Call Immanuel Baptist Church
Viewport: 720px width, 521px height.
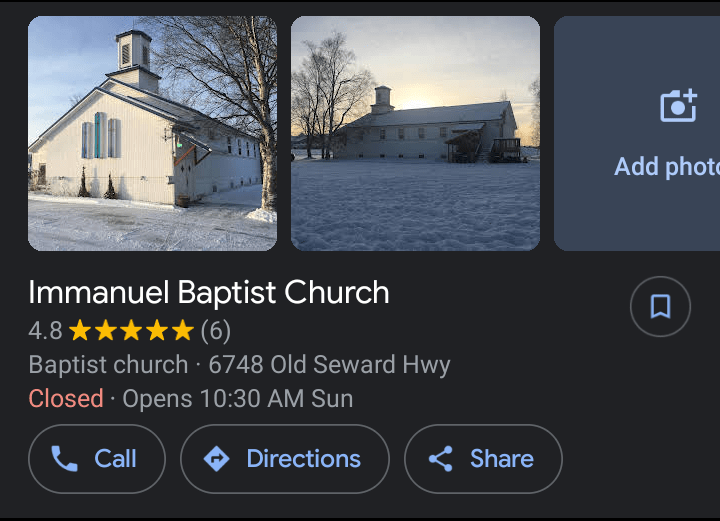pos(97,459)
